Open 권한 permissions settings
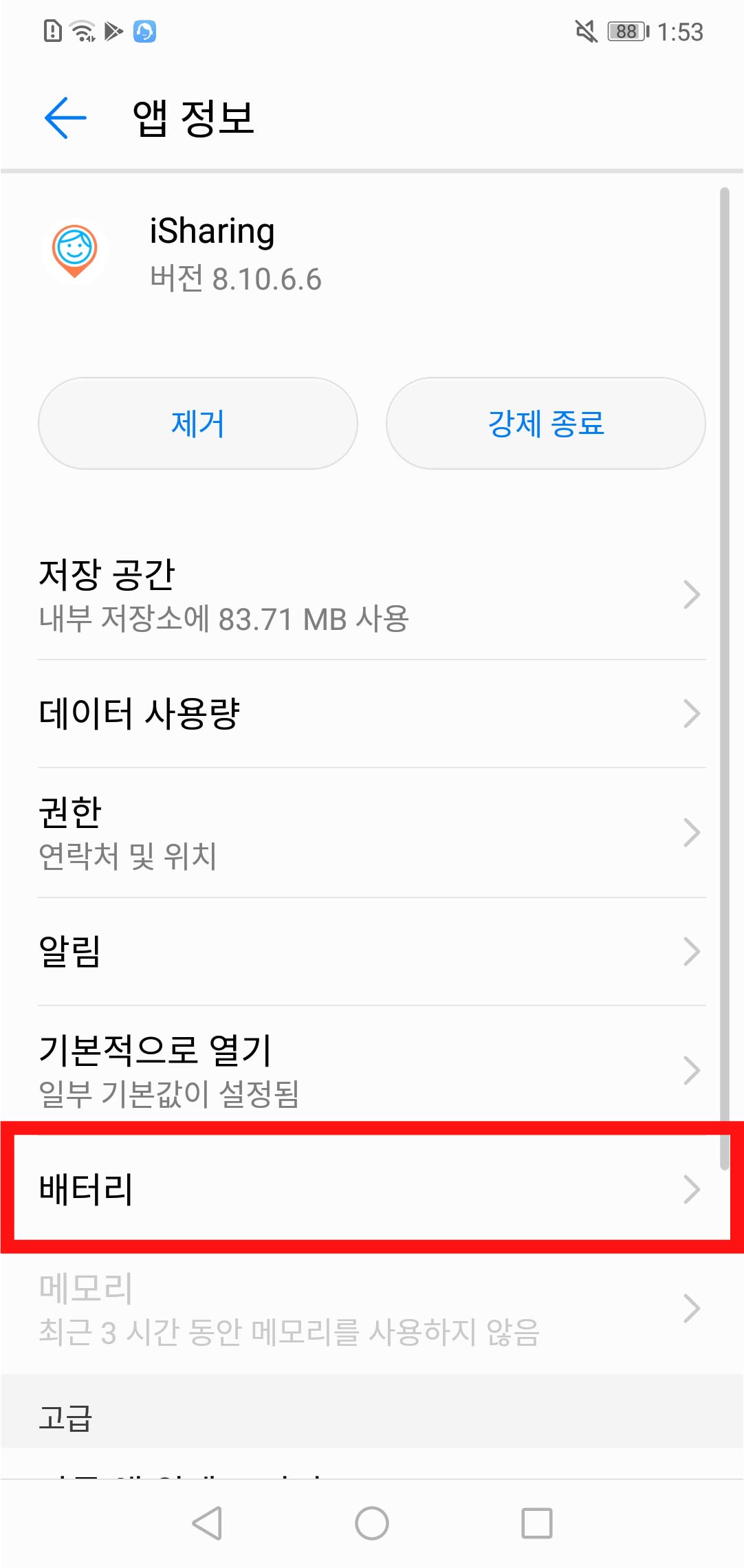The height and width of the screenshot is (1568, 744). pyautogui.click(x=371, y=833)
